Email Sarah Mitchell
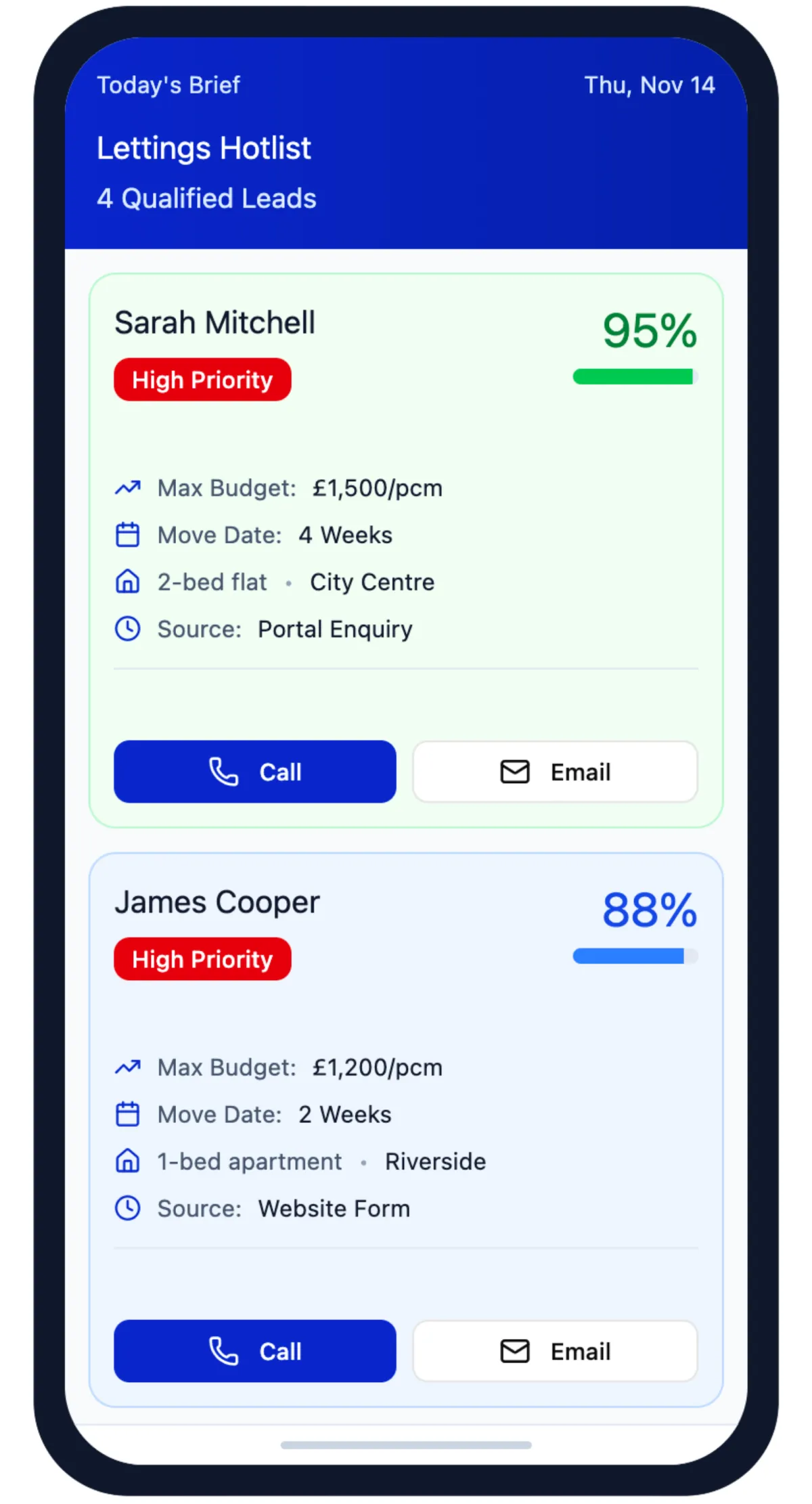 coord(555,772)
